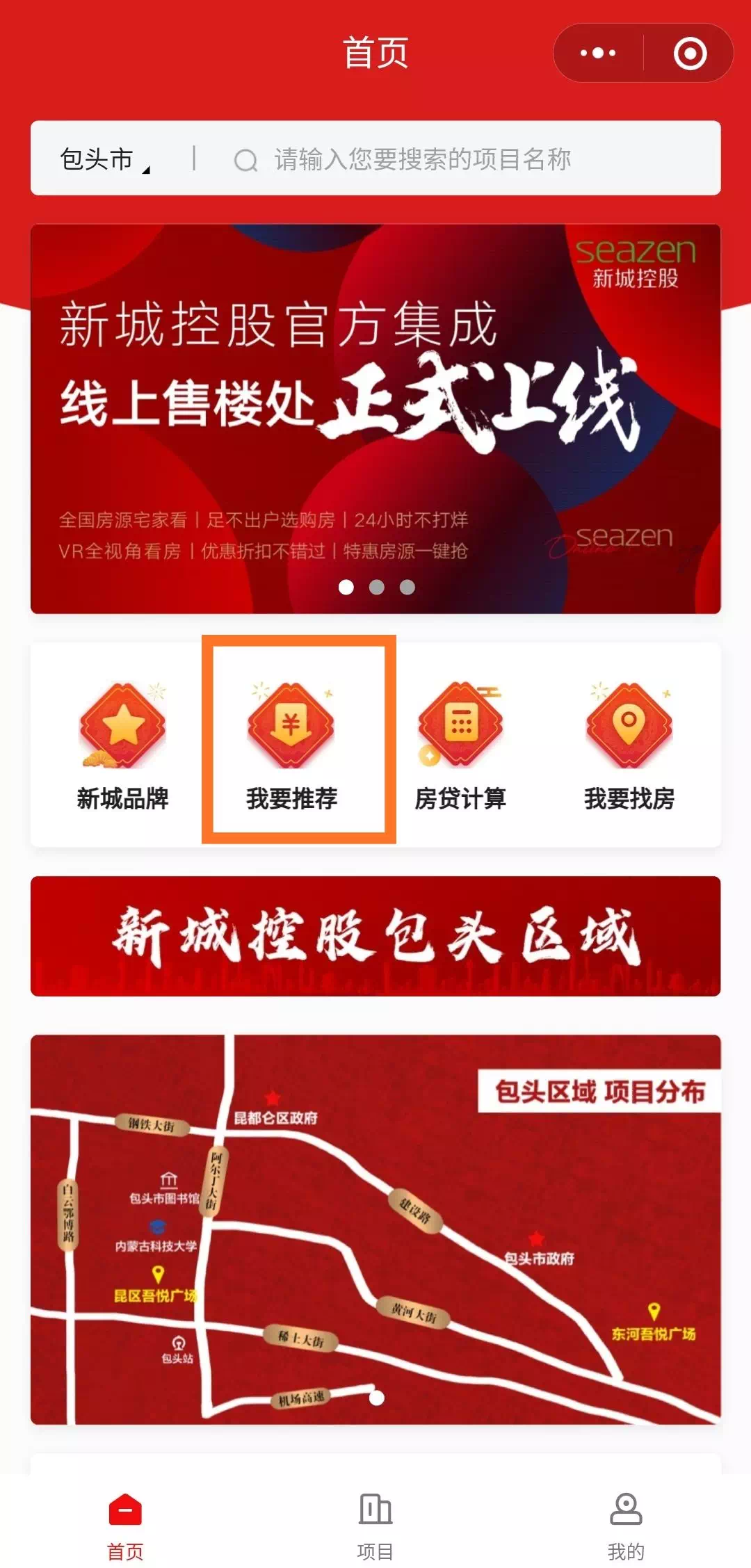
Task: Close the mini program with circle button
Action: tap(690, 53)
